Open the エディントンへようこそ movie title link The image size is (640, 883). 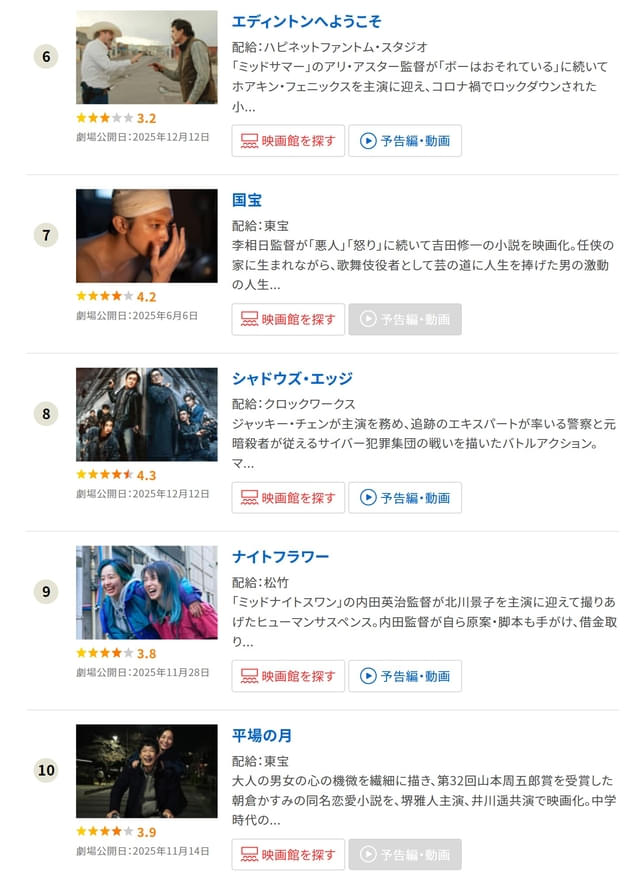tap(306, 21)
